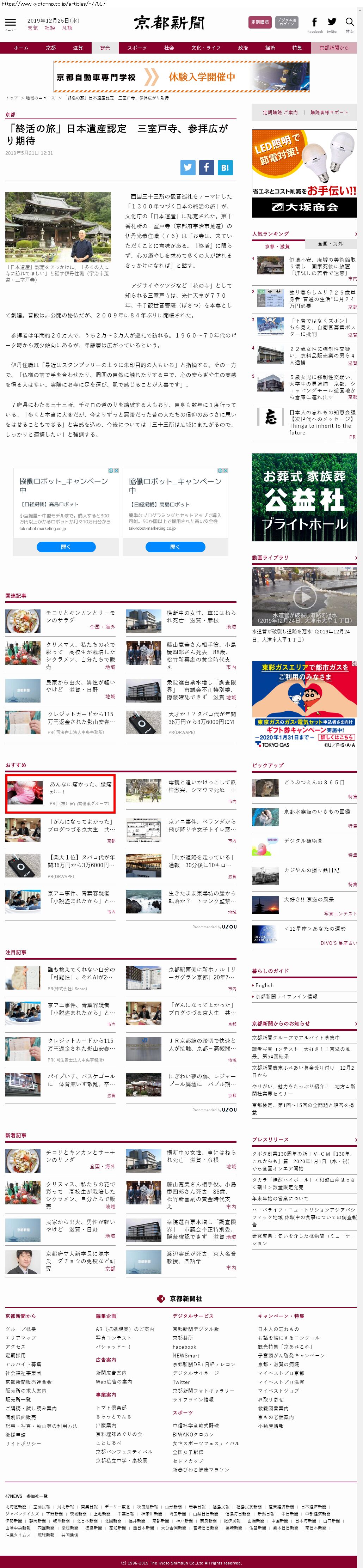Open the hamburger menu
The image size is (363, 1568).
click(x=10, y=23)
